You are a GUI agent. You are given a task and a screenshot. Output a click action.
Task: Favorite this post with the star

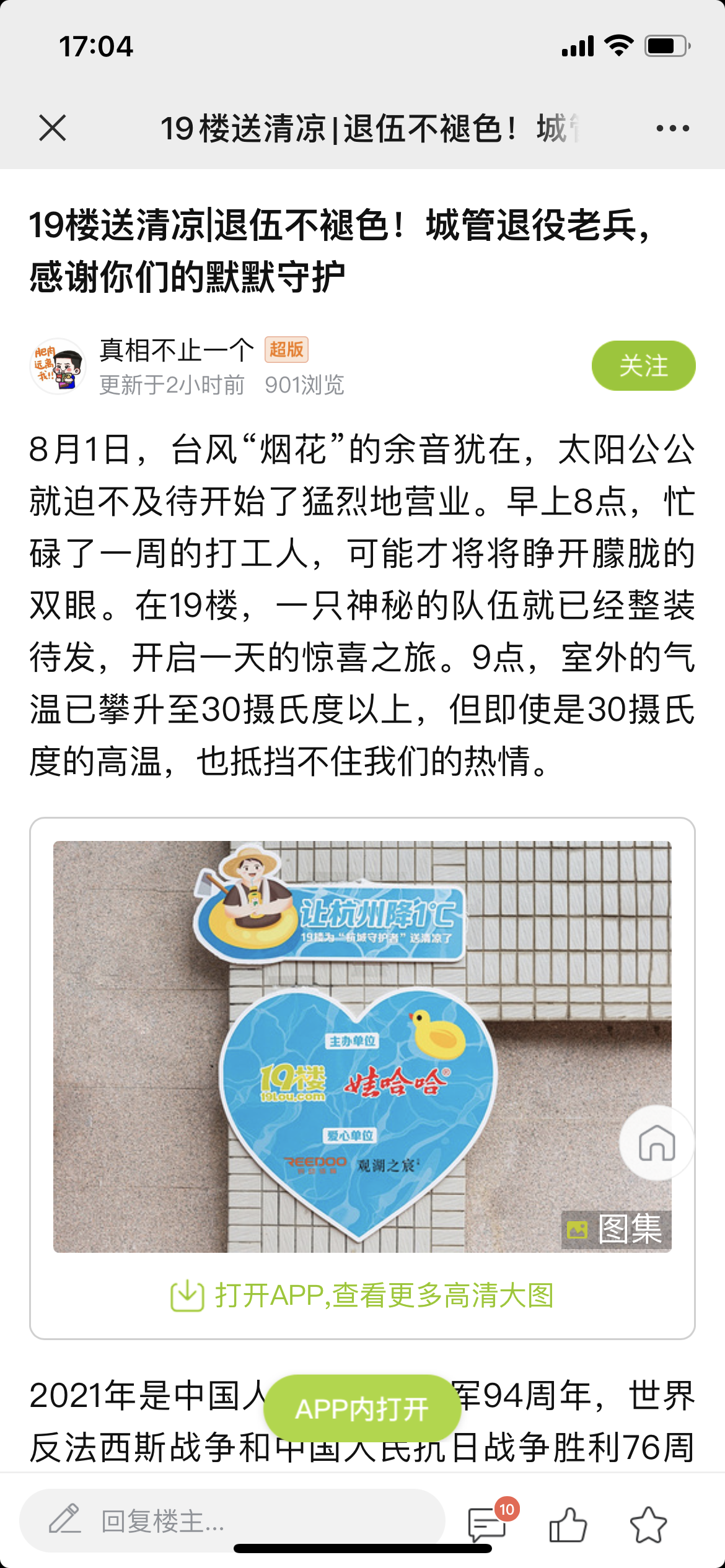pos(648,1524)
